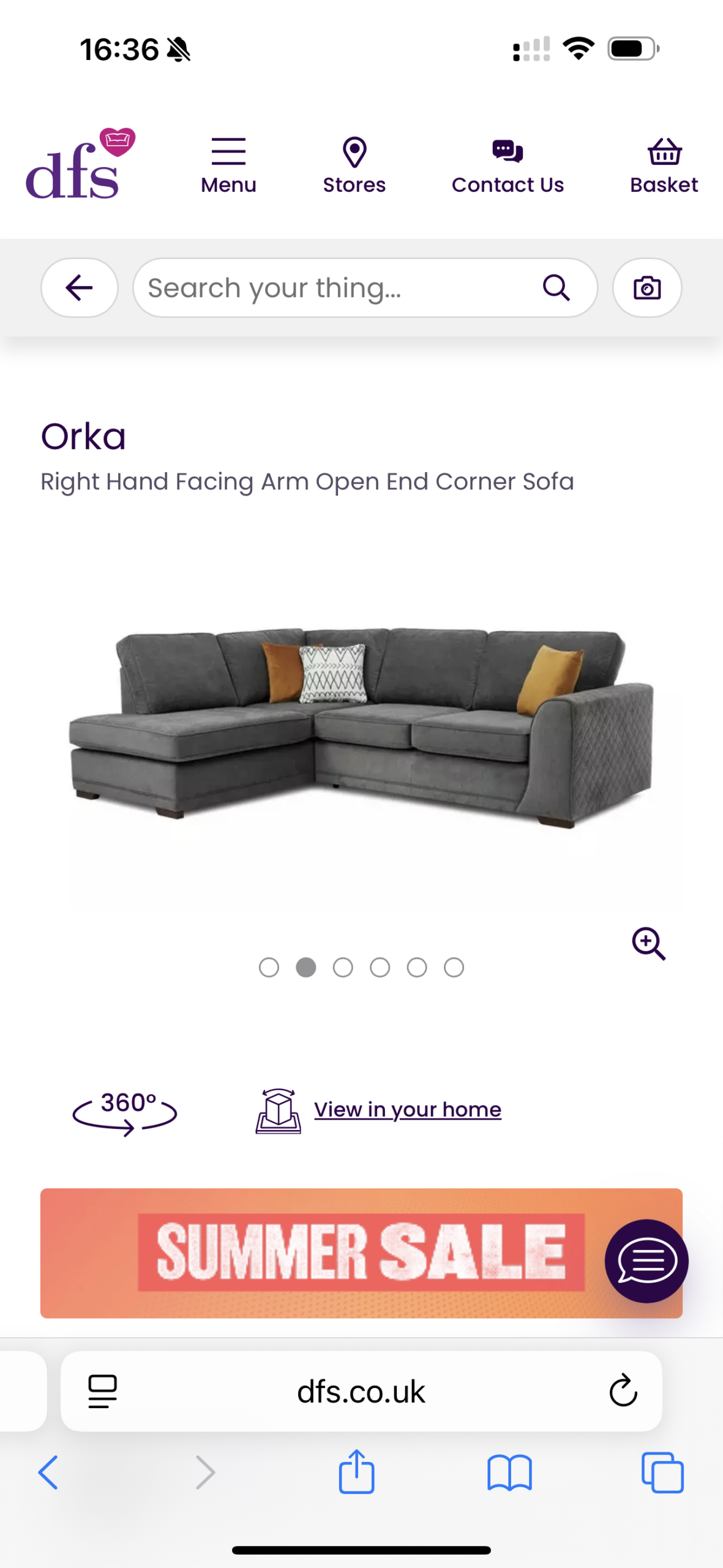Open the Menu hamburger button
This screenshot has width=723, height=1568.
coord(228,165)
